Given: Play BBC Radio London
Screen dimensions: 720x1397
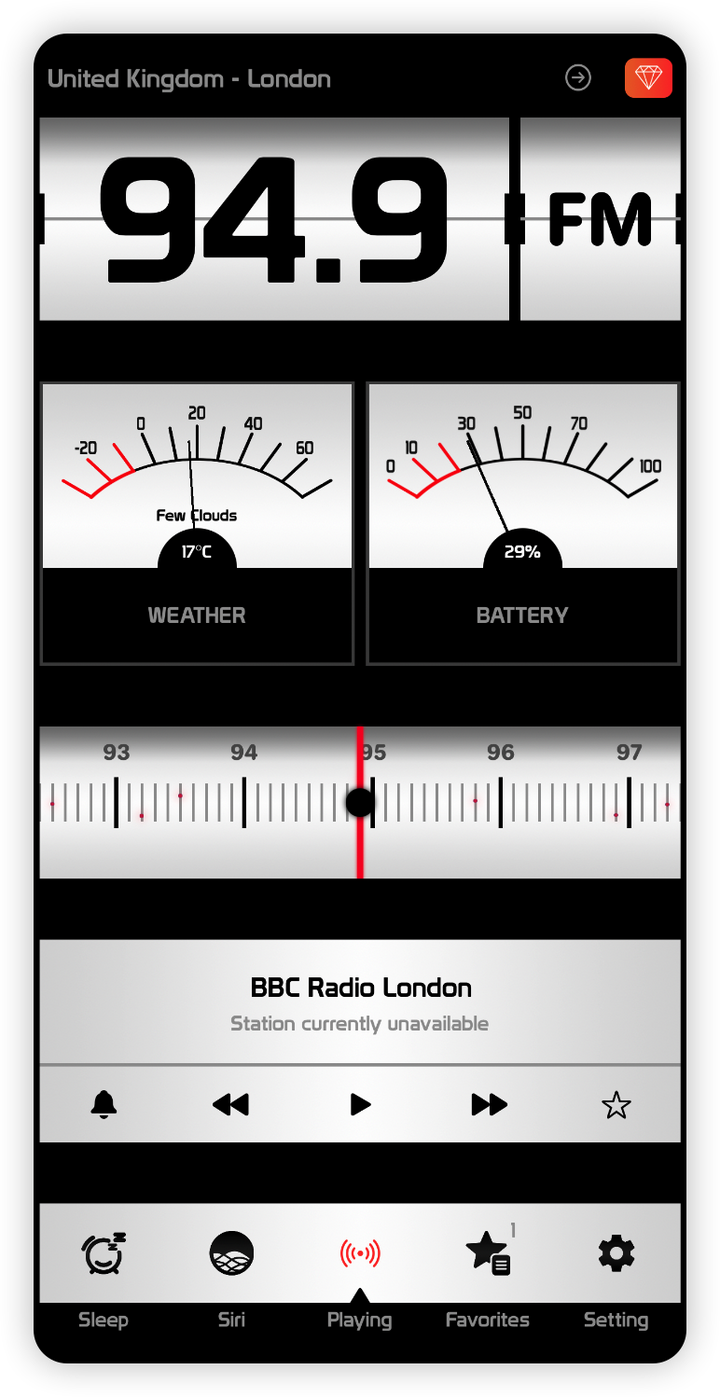Looking at the screenshot, I should coord(360,1104).
